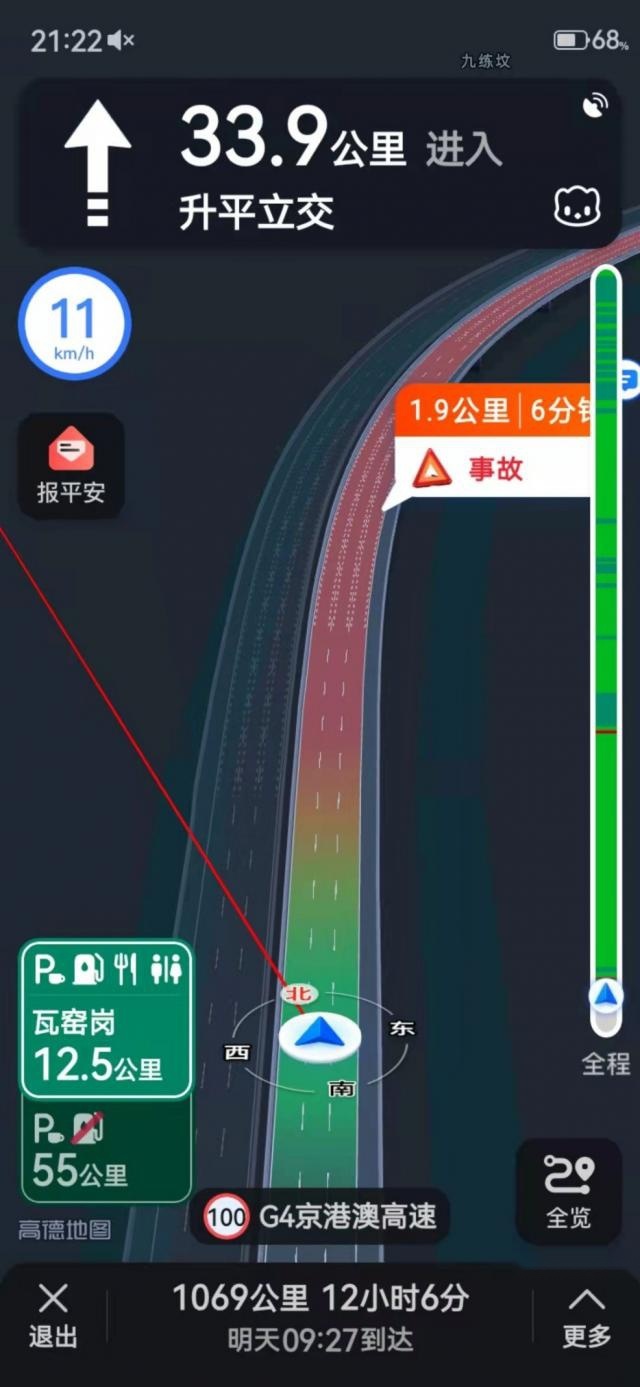
Task: View the 事故 accident alert details
Action: click(x=492, y=467)
